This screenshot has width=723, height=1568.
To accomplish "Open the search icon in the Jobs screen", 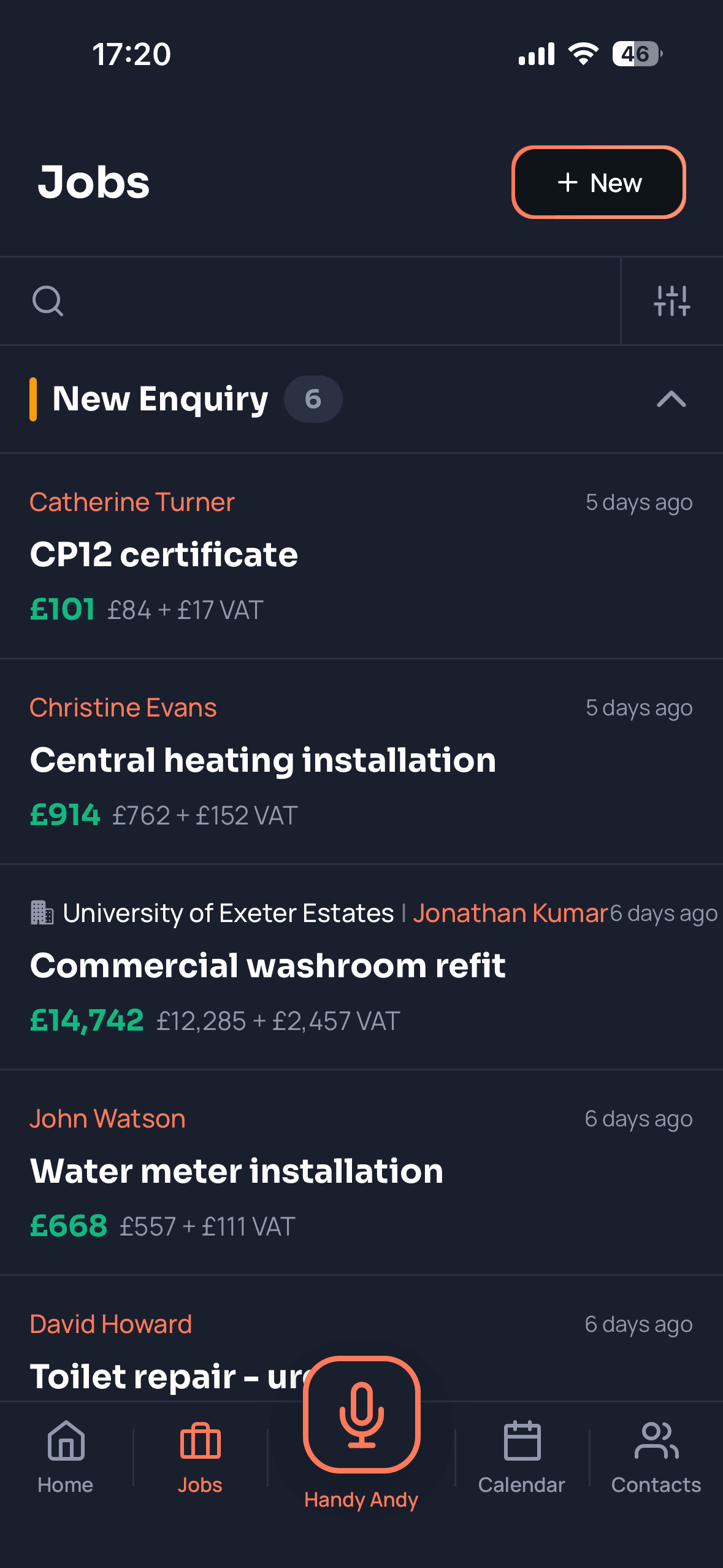I will pos(49,302).
